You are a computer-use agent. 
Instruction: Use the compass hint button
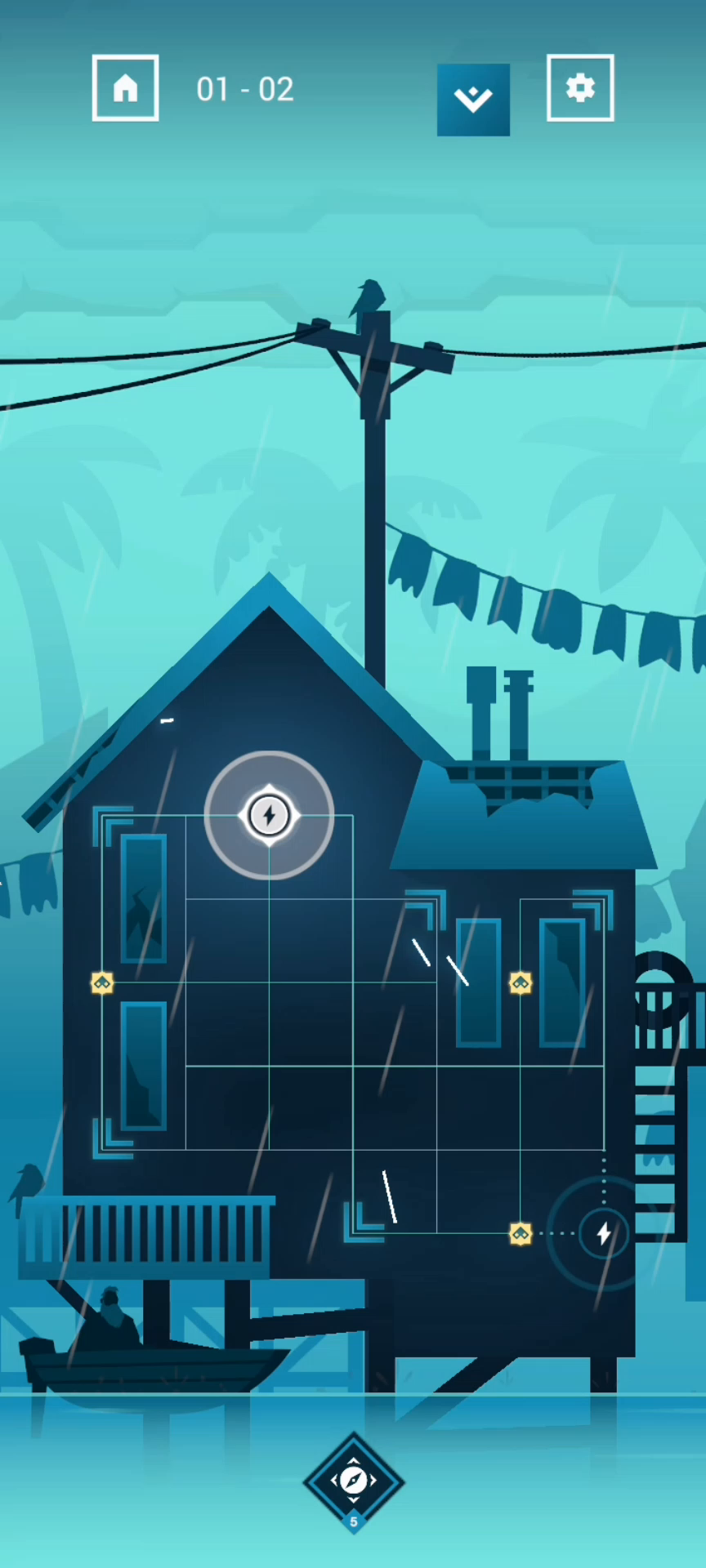tap(353, 1479)
